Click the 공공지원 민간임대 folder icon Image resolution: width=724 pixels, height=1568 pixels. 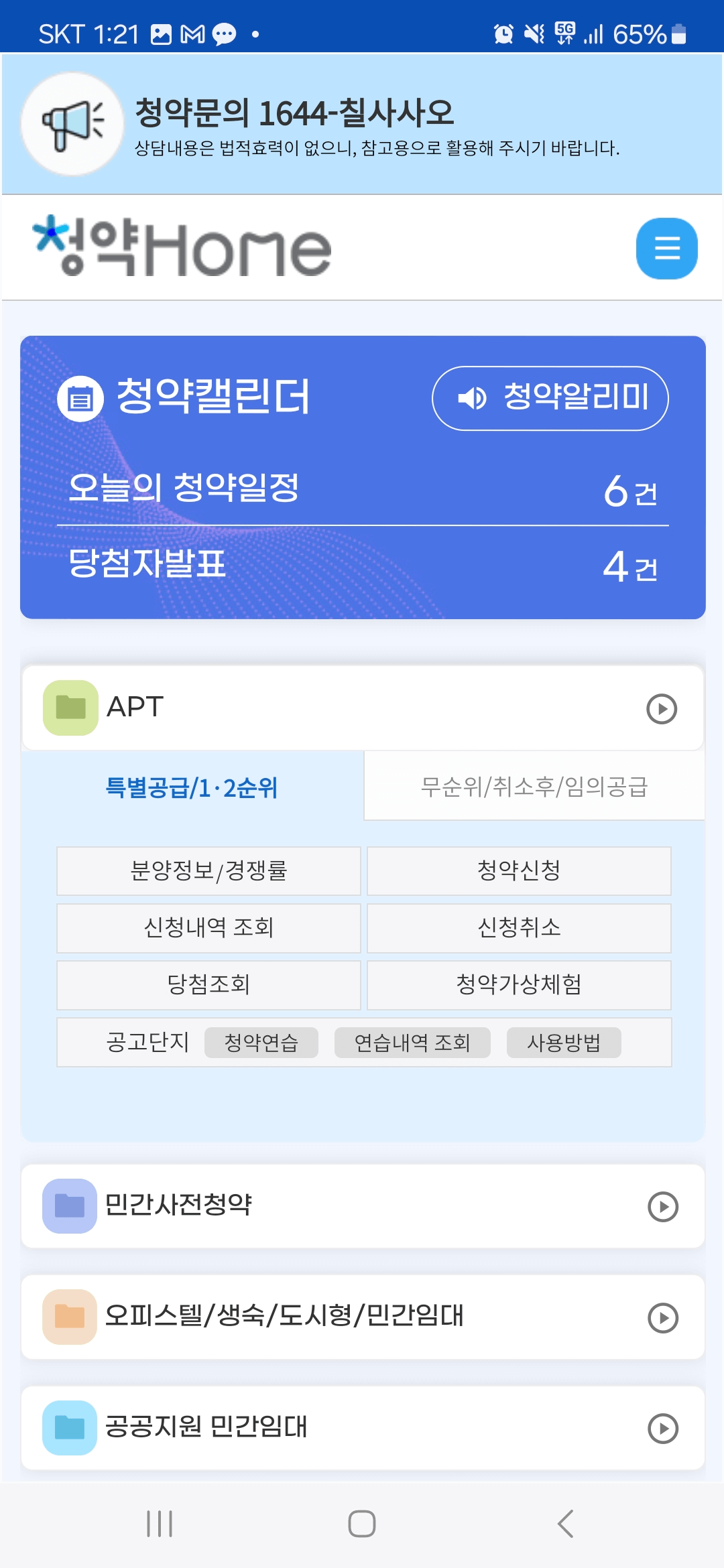tap(70, 1426)
